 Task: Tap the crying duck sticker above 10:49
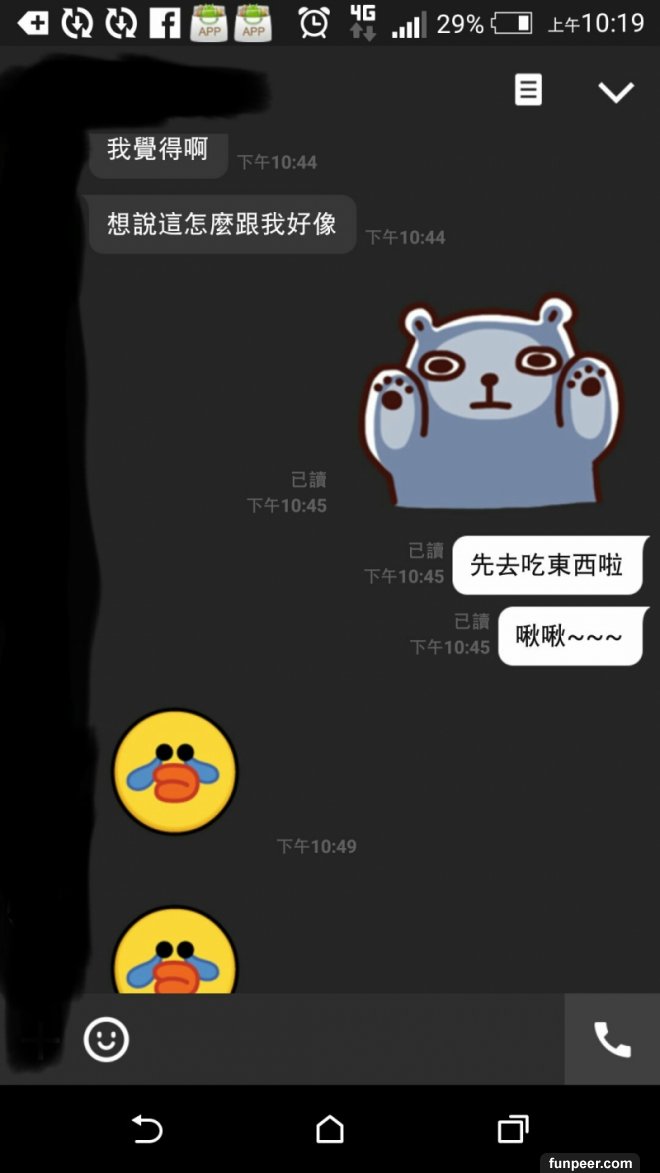(175, 771)
